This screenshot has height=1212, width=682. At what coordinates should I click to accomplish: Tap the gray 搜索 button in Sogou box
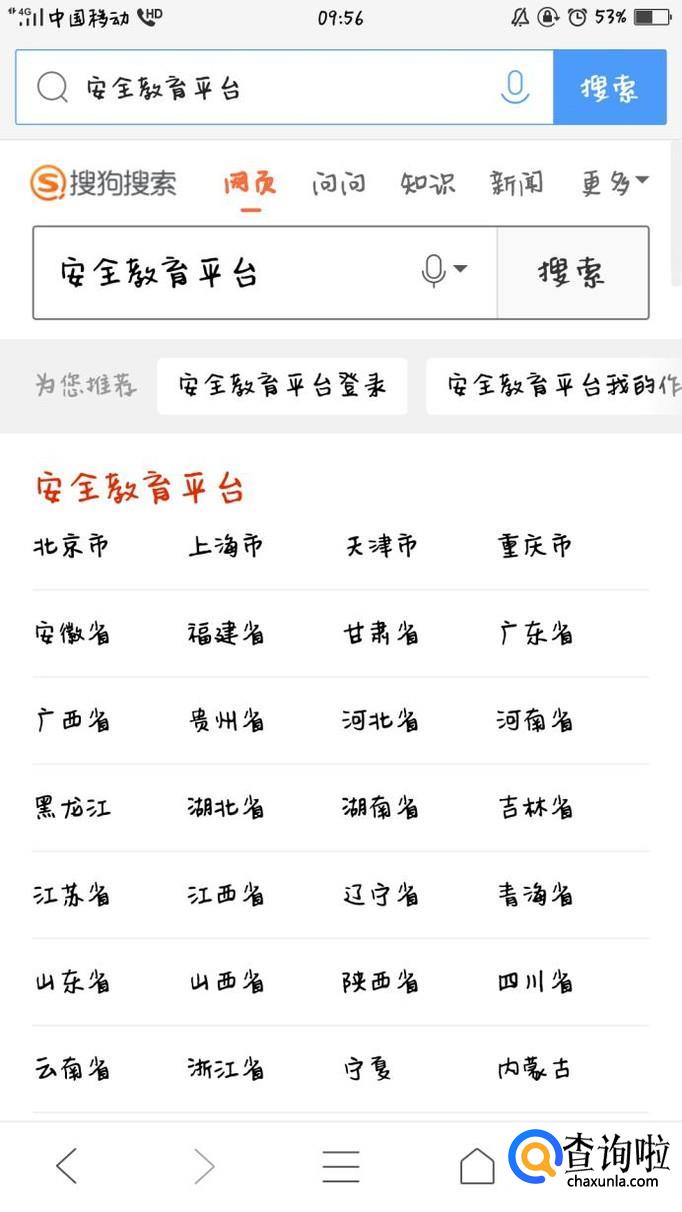572,273
